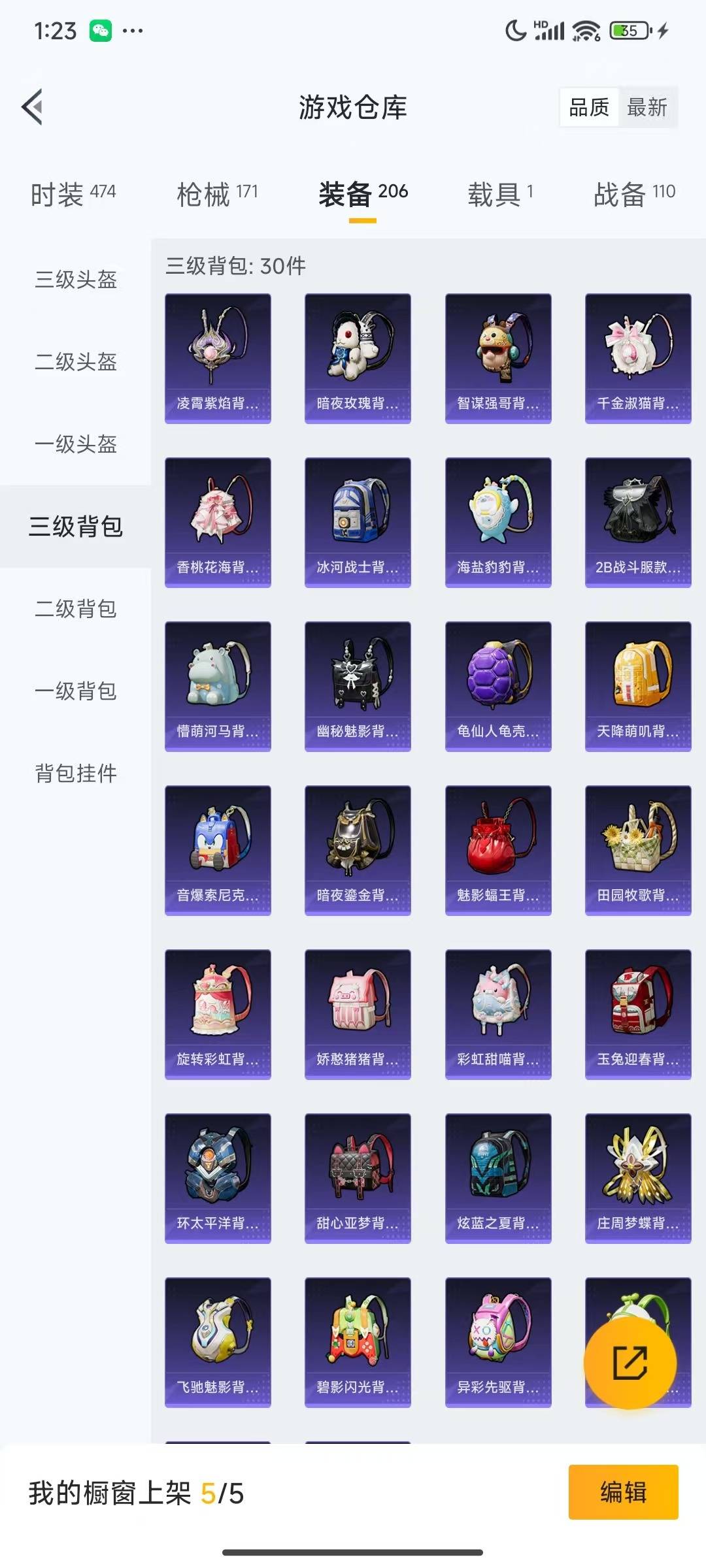Go back using the top-left arrow
Image resolution: width=706 pixels, height=1568 pixels.
coord(33,107)
